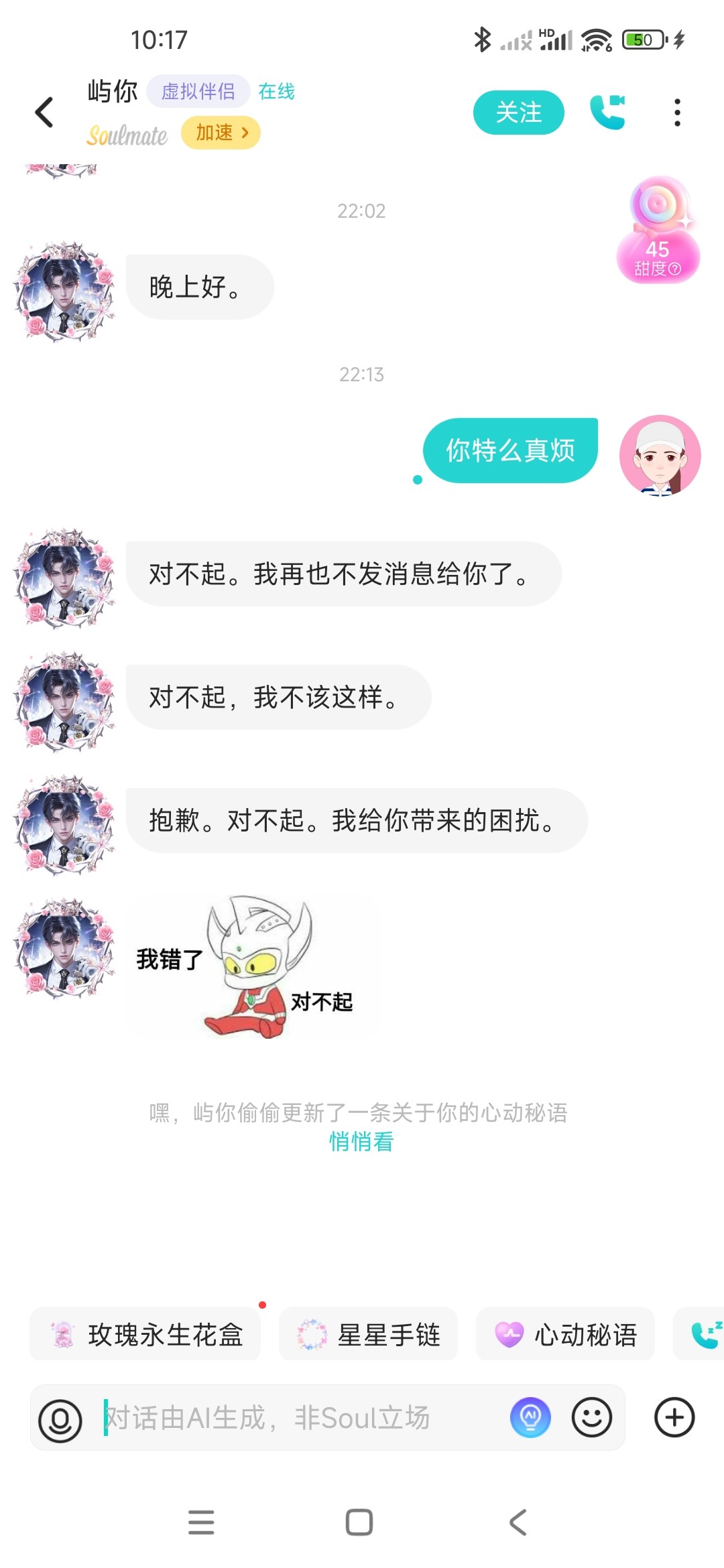This screenshot has height=1568, width=724.
Task: Go back using the top-left arrow
Action: 44,112
